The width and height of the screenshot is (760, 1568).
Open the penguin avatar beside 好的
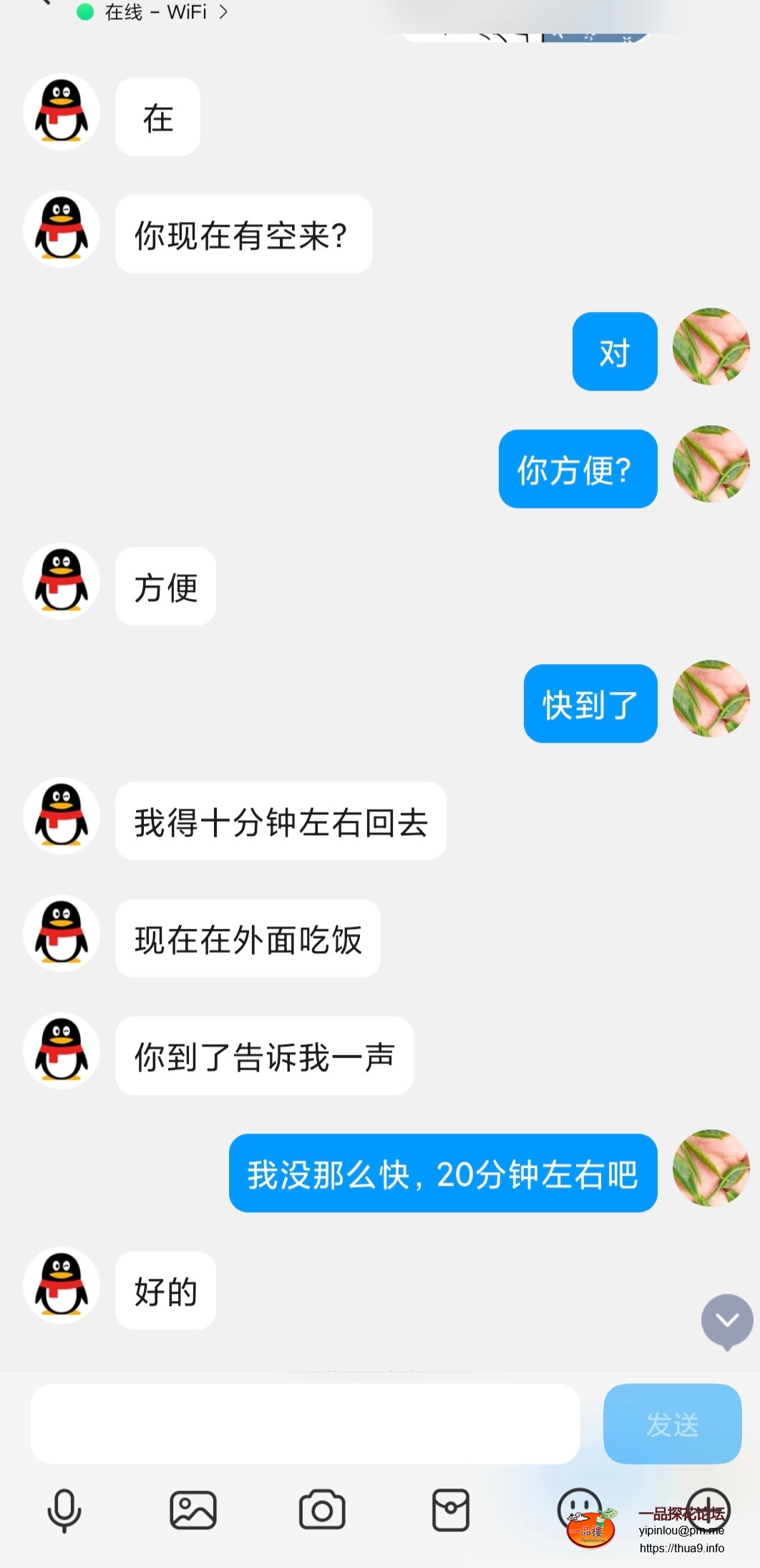(x=62, y=1286)
